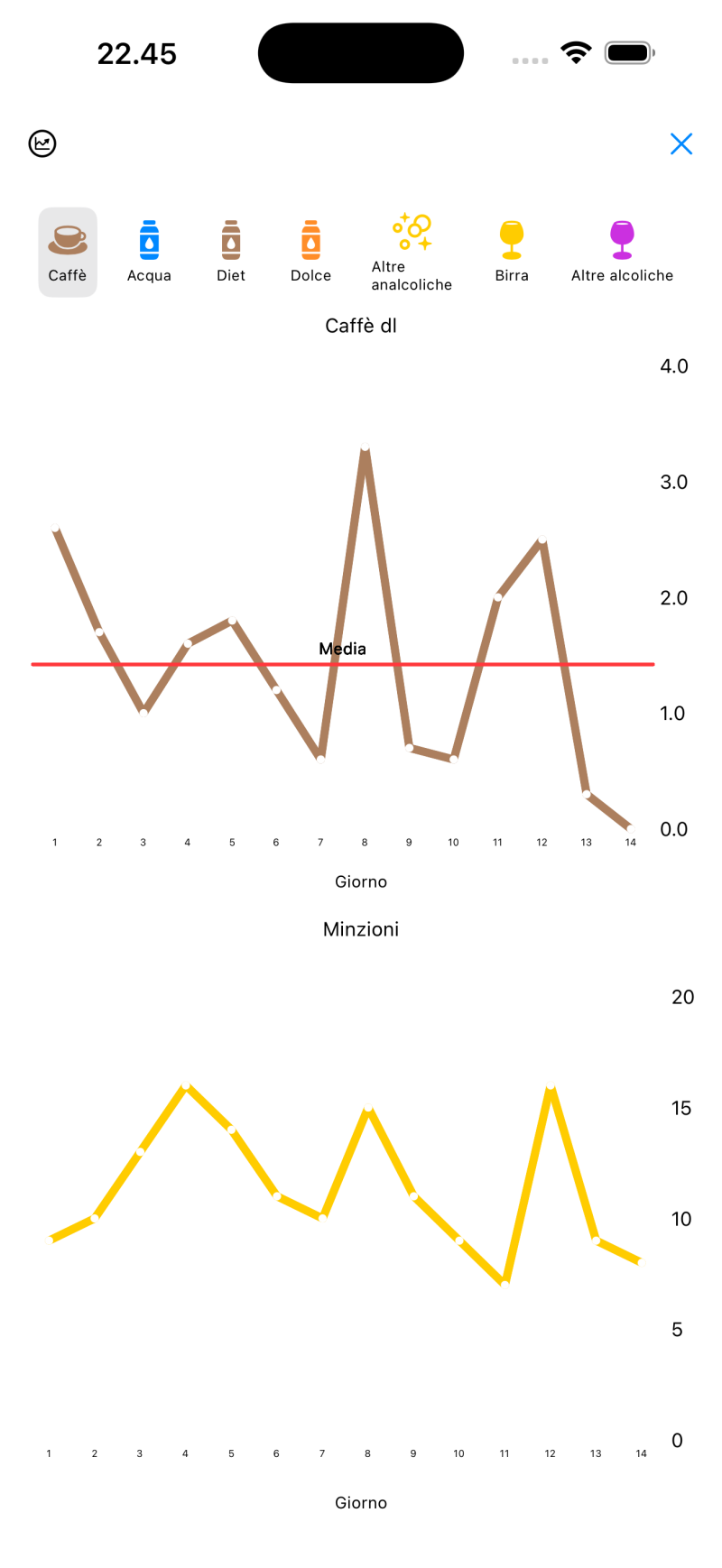Open Altre analcoliche category
This screenshot has height=1568, width=722.
(x=412, y=252)
